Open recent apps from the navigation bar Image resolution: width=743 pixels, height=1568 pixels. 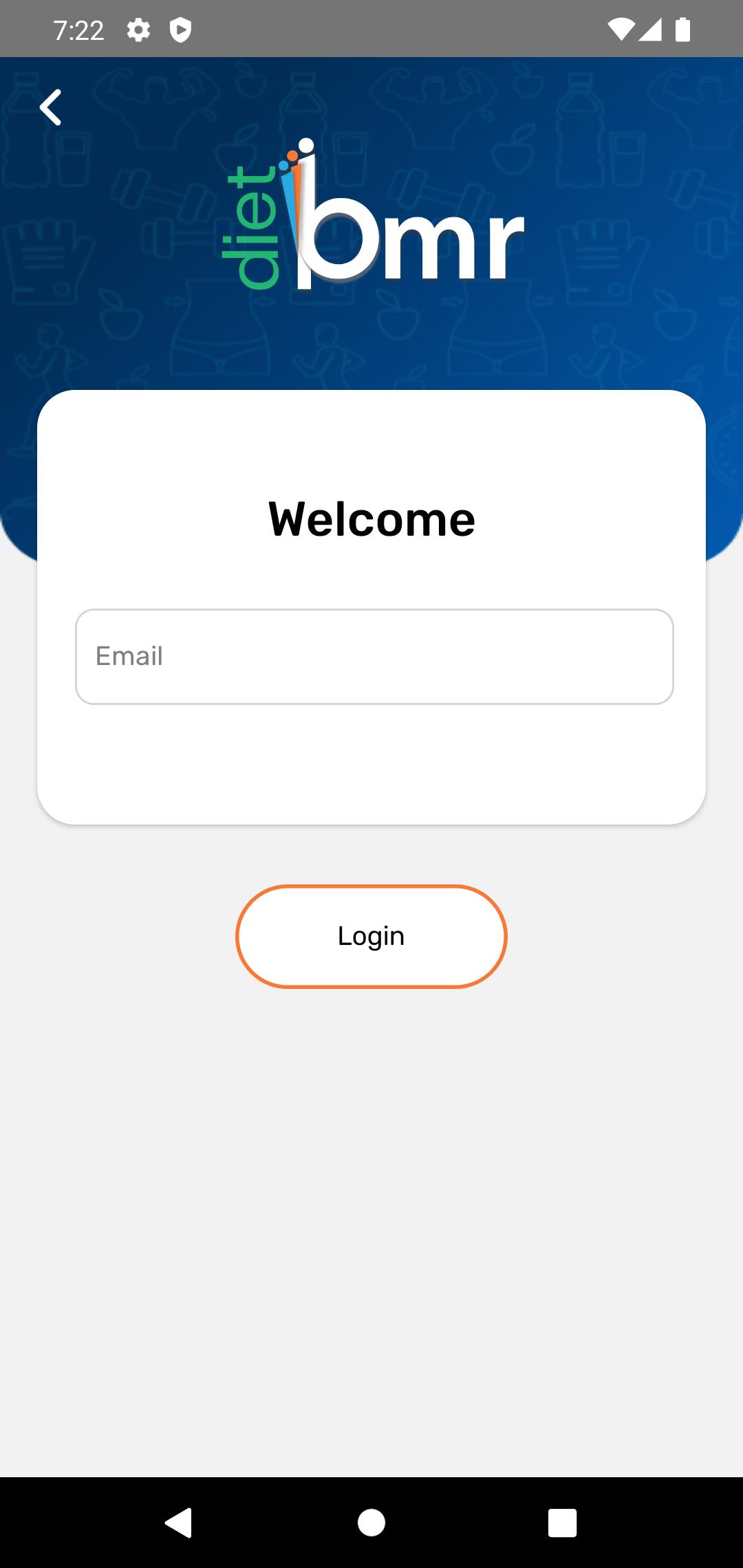click(x=562, y=1523)
